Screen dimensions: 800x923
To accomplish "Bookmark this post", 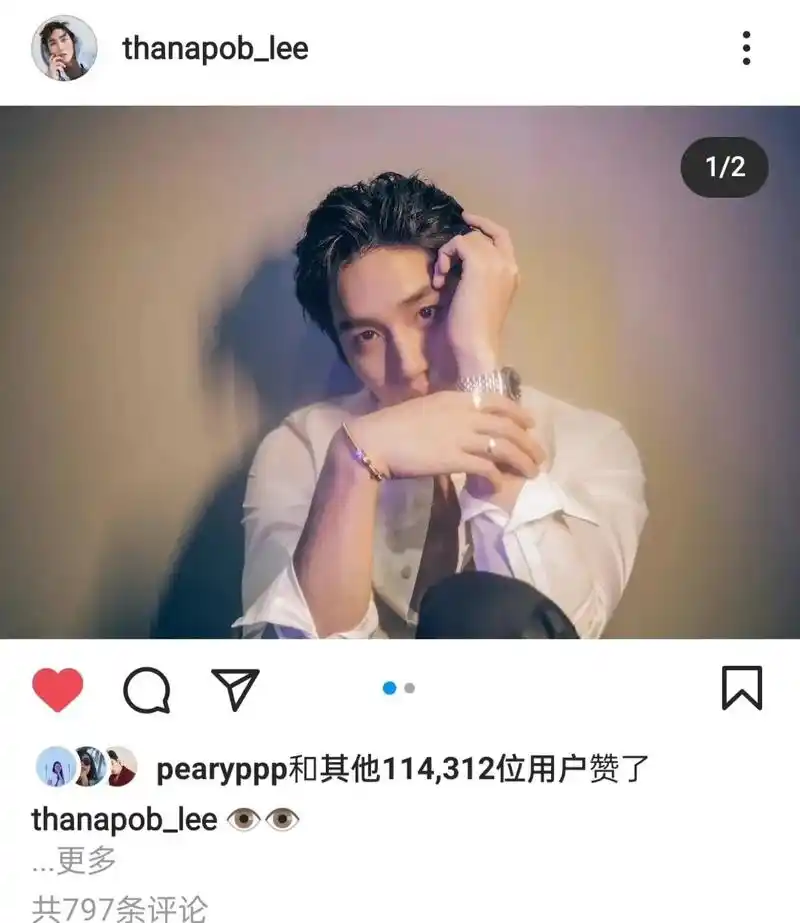I will 741,688.
